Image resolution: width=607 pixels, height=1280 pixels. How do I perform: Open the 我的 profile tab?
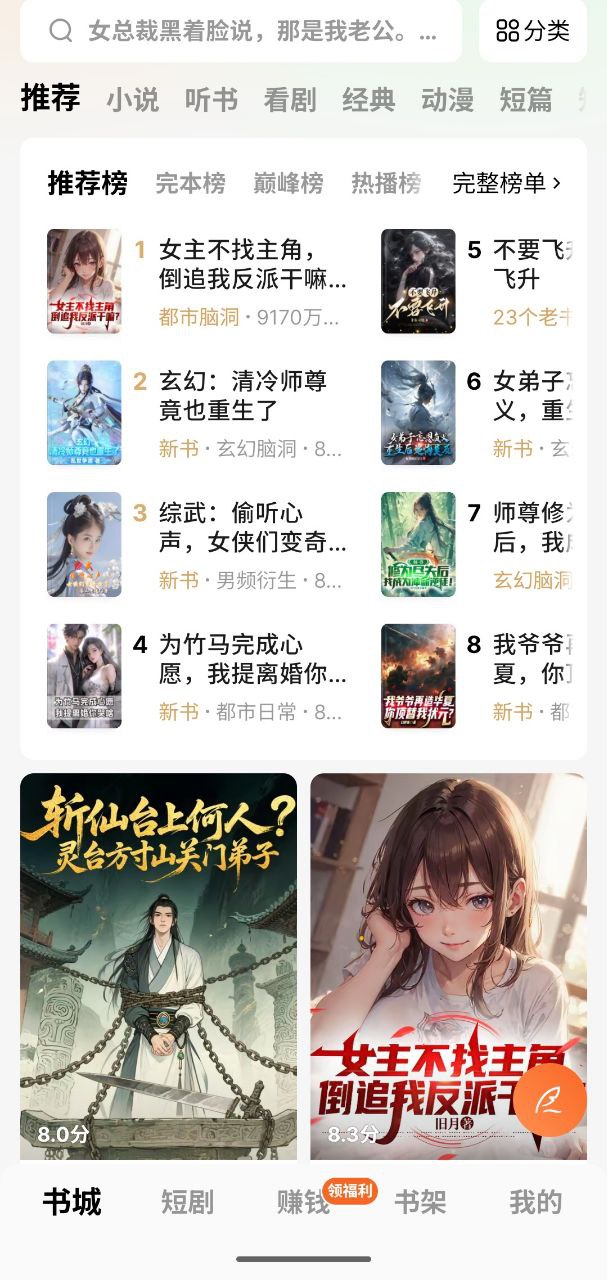(x=535, y=1202)
